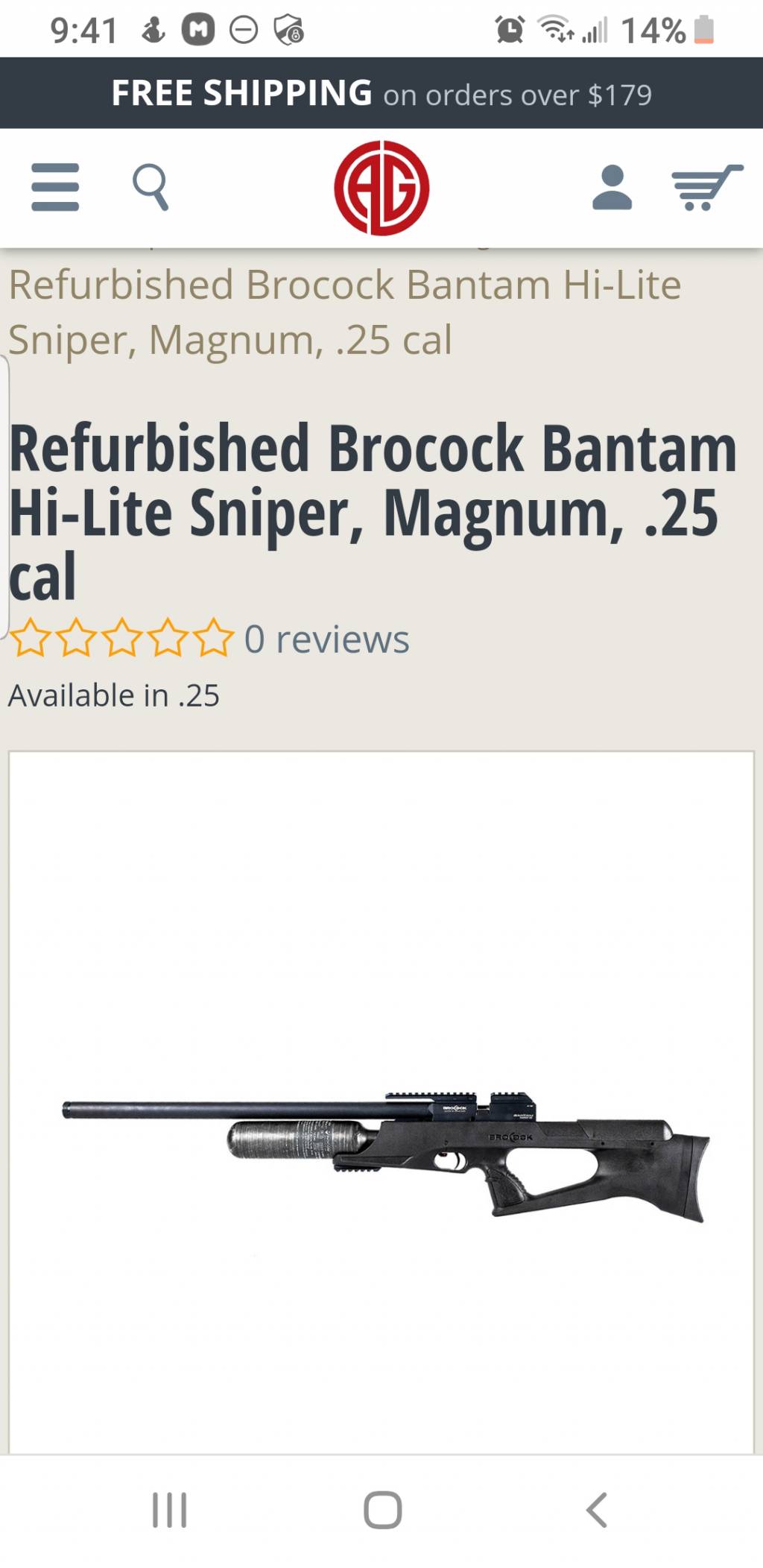Tap the free shipping banner
Screen dimensions: 763x1568
381,94
